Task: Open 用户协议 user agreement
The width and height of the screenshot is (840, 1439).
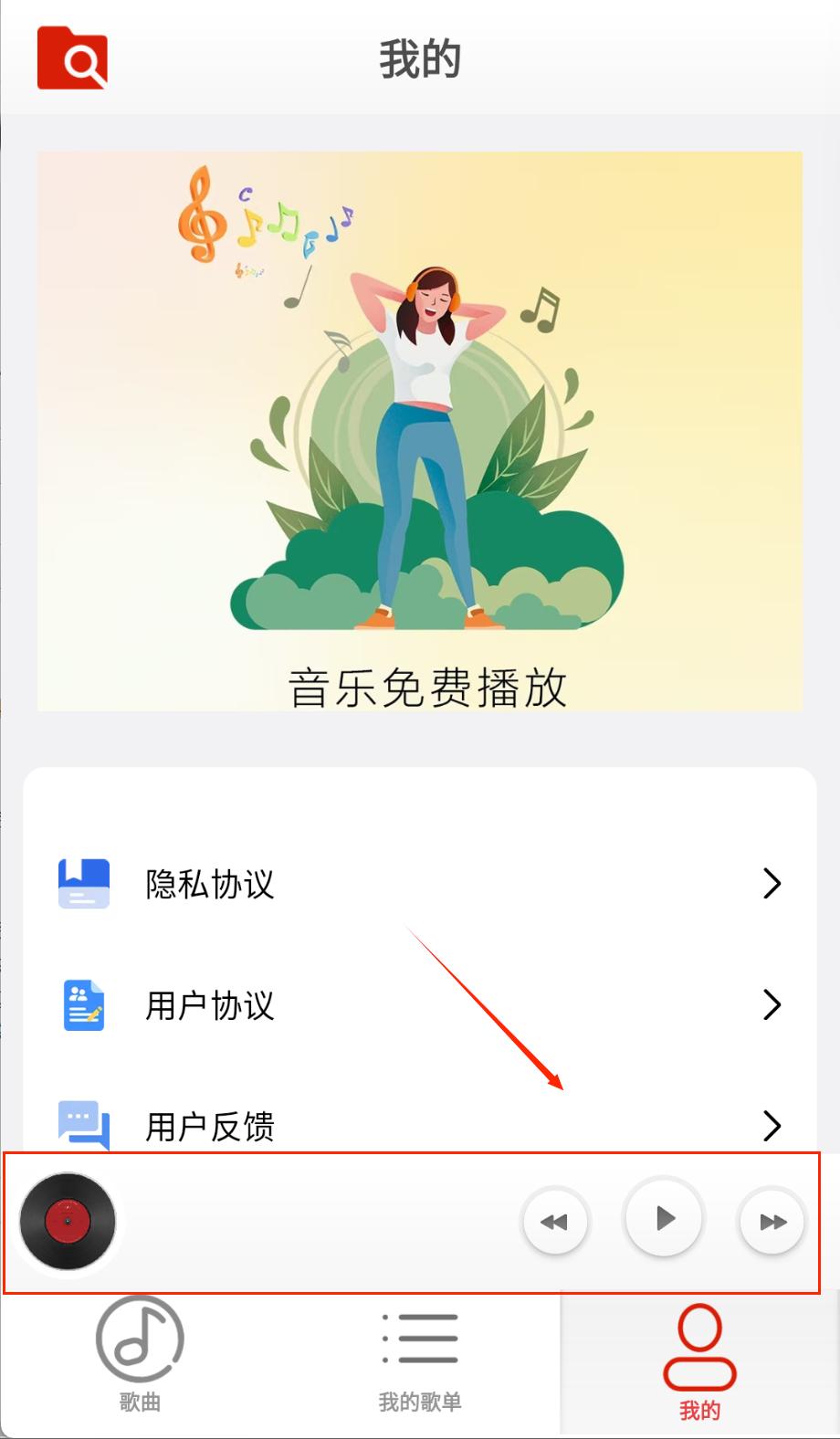Action: (419, 1005)
